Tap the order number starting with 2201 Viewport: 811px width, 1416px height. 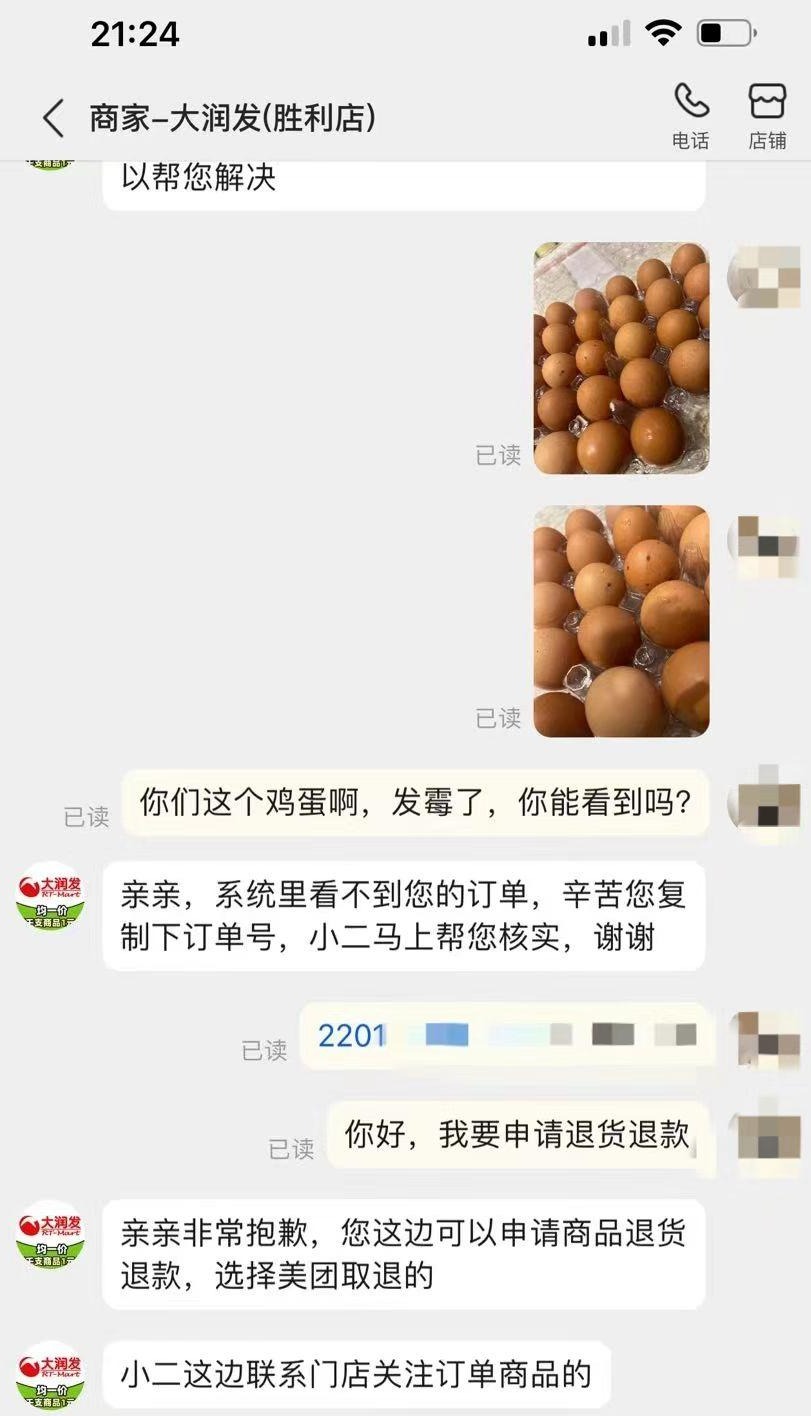[506, 1035]
